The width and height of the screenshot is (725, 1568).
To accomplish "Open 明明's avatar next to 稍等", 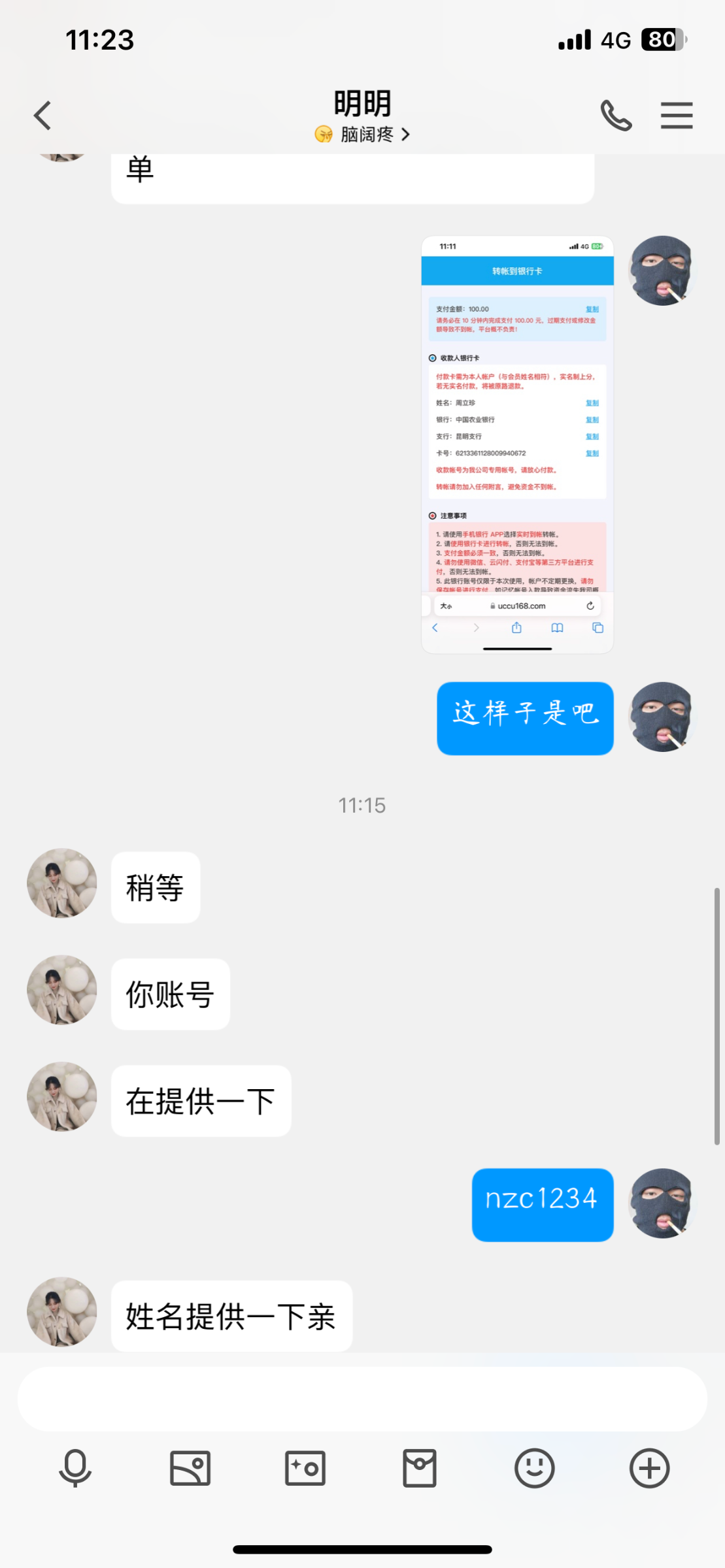I will pyautogui.click(x=62, y=883).
